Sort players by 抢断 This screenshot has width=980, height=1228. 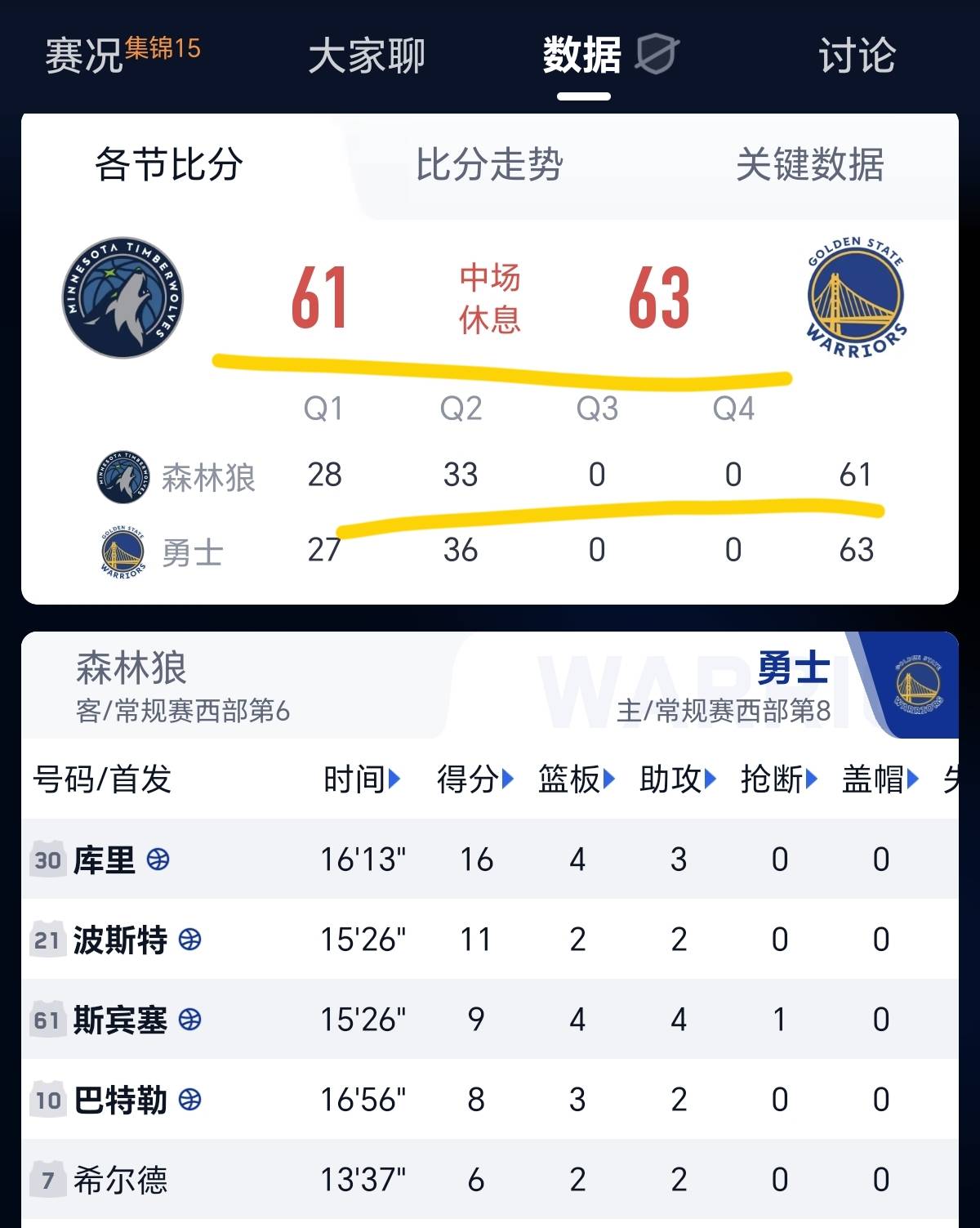pyautogui.click(x=778, y=779)
